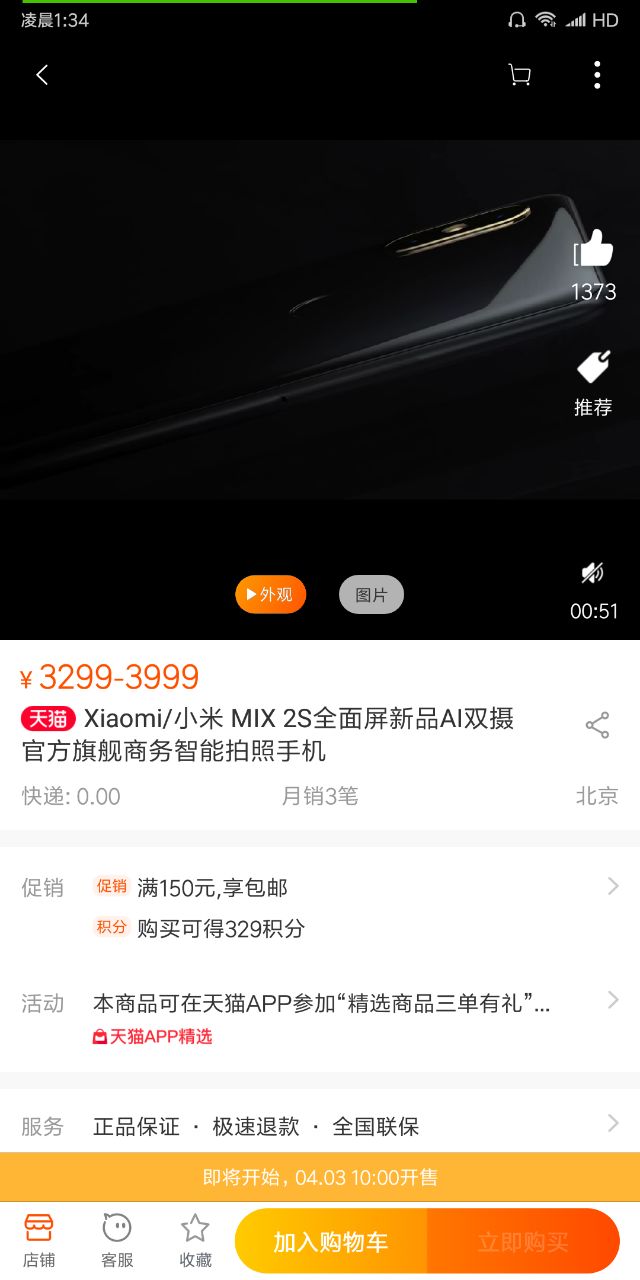The width and height of the screenshot is (640, 1280).
Task: Switch to the 图片 gallery tab
Action: click(x=371, y=595)
